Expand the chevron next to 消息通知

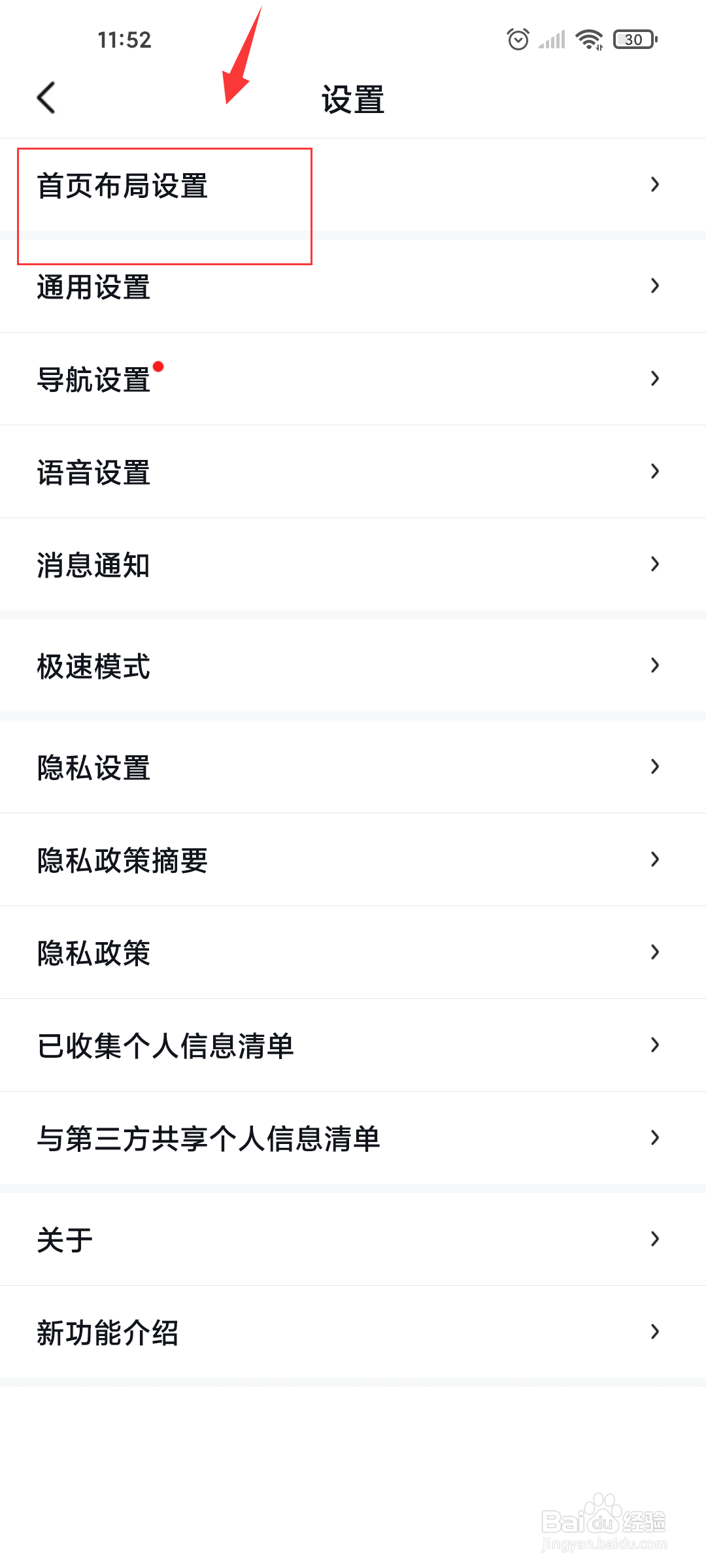click(x=656, y=564)
